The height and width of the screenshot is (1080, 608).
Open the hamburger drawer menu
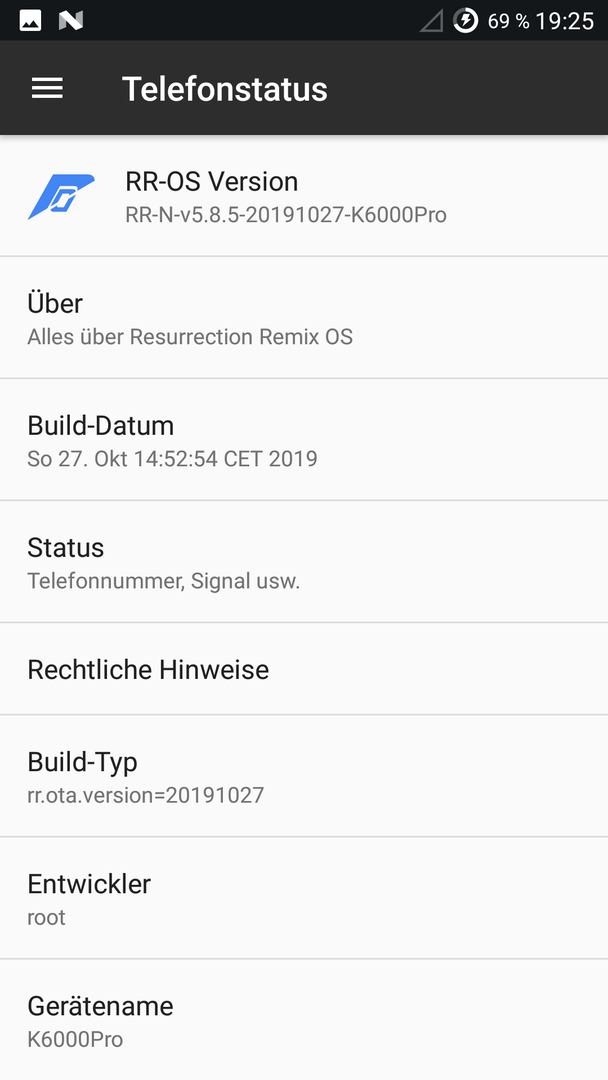47,88
